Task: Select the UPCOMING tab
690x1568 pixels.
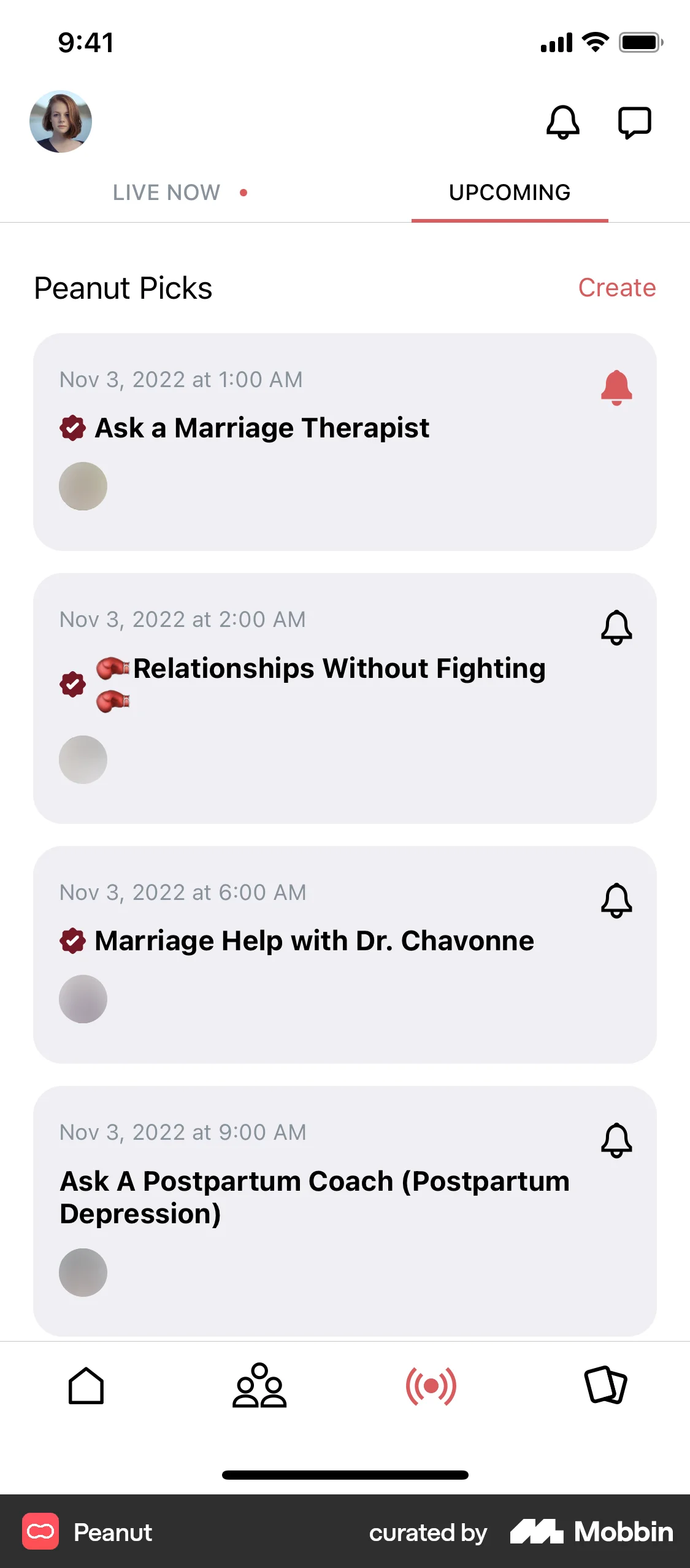Action: 510,192
